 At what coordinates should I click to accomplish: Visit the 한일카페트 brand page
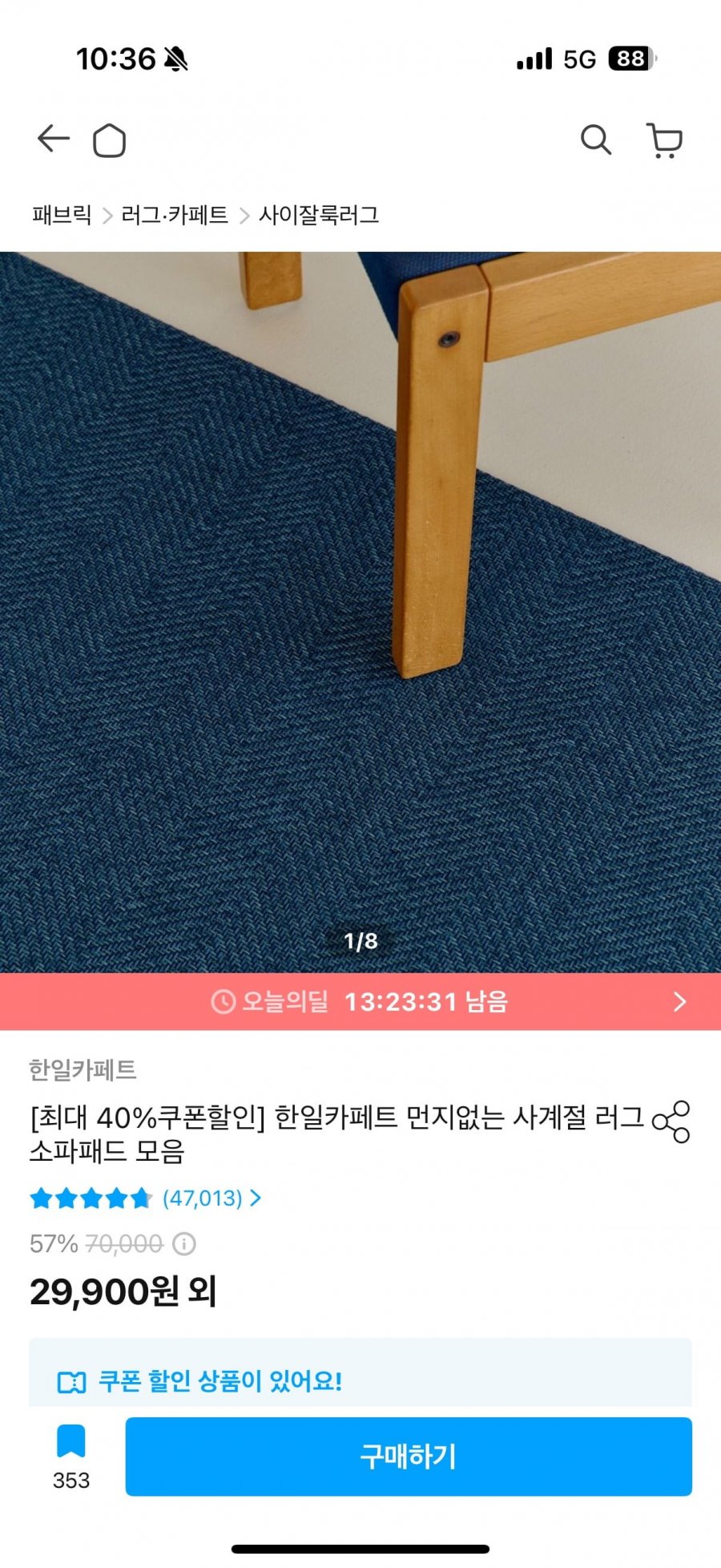click(x=83, y=1069)
